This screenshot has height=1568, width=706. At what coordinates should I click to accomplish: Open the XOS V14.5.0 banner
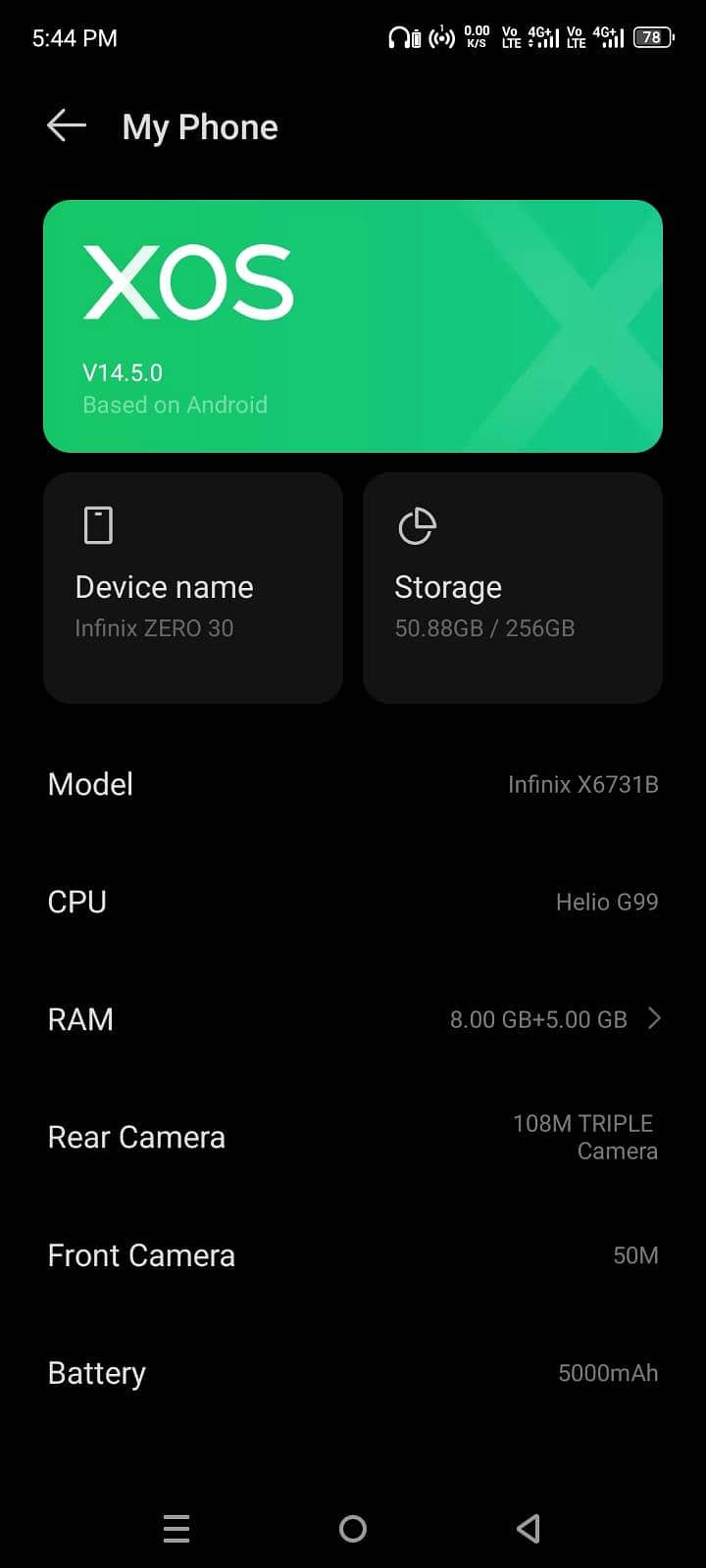pos(353,325)
